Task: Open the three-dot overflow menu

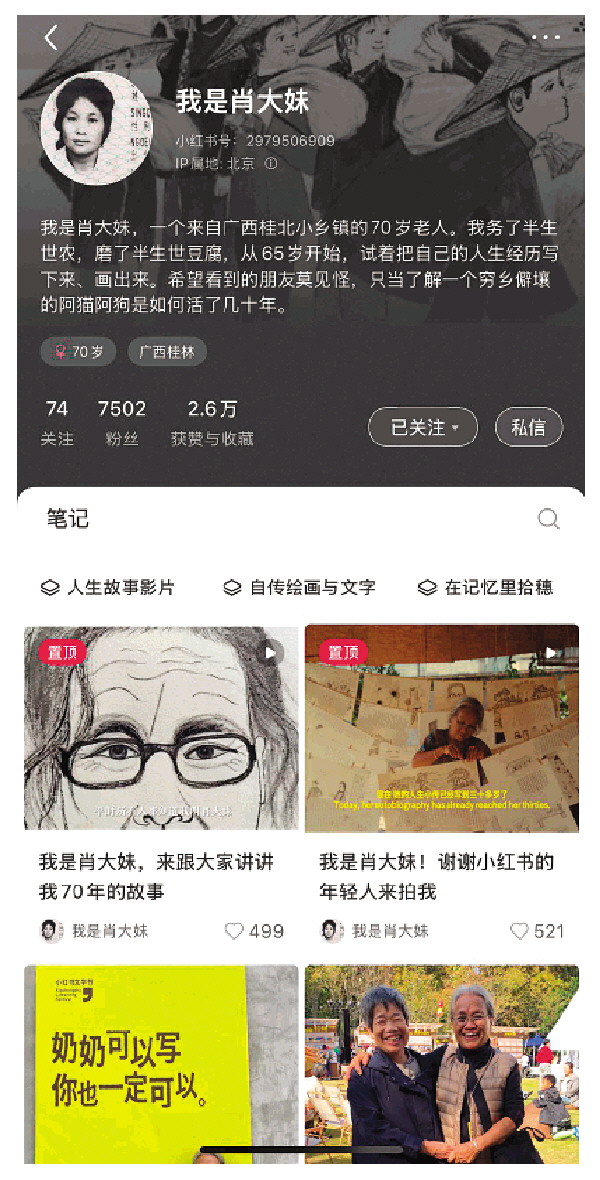Action: tap(546, 38)
